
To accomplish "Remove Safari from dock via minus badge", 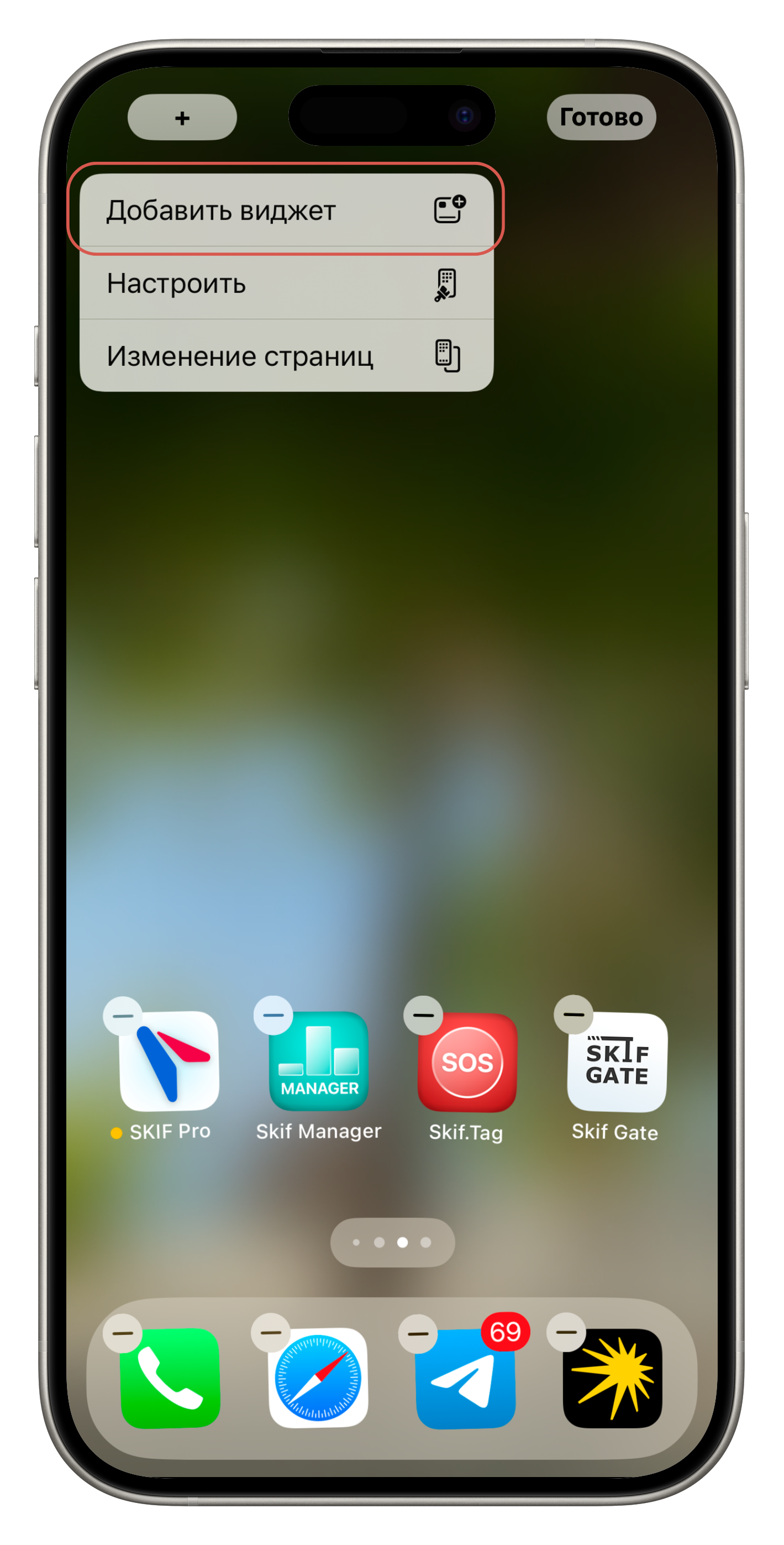I will click(x=271, y=1333).
